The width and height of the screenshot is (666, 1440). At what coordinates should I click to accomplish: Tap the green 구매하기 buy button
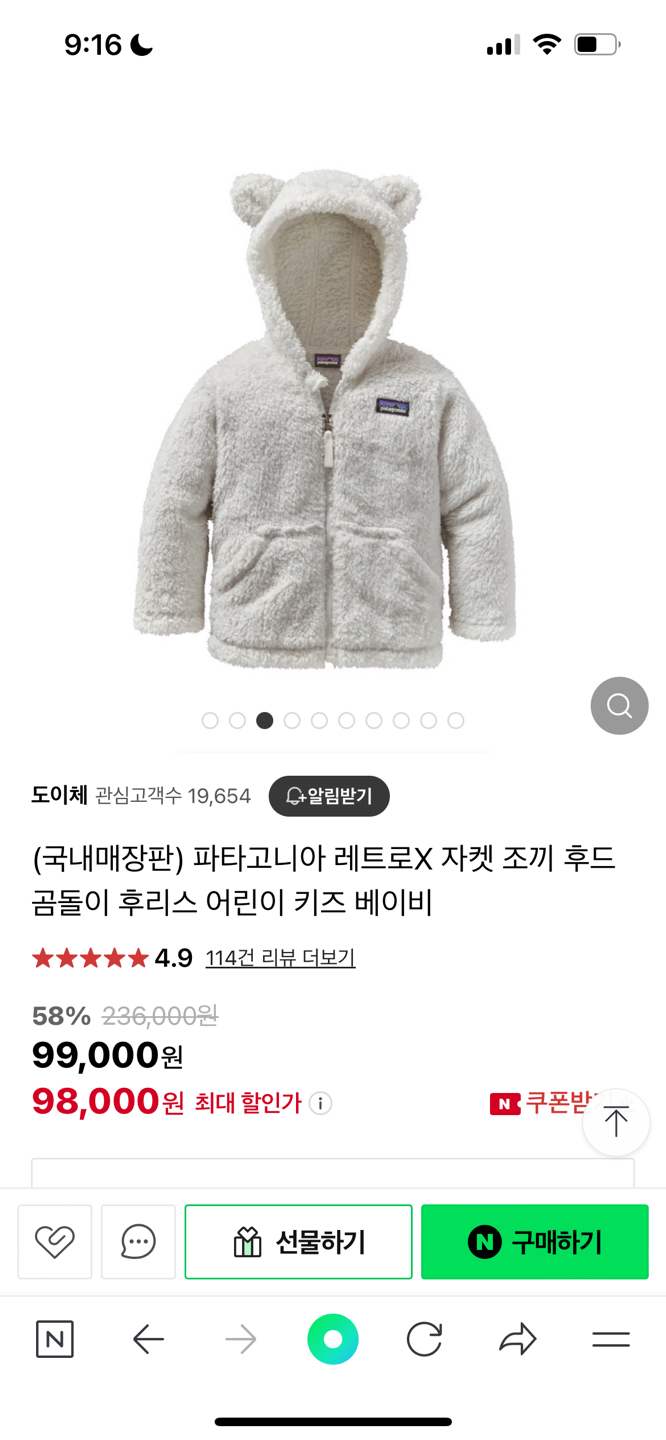tap(534, 1242)
